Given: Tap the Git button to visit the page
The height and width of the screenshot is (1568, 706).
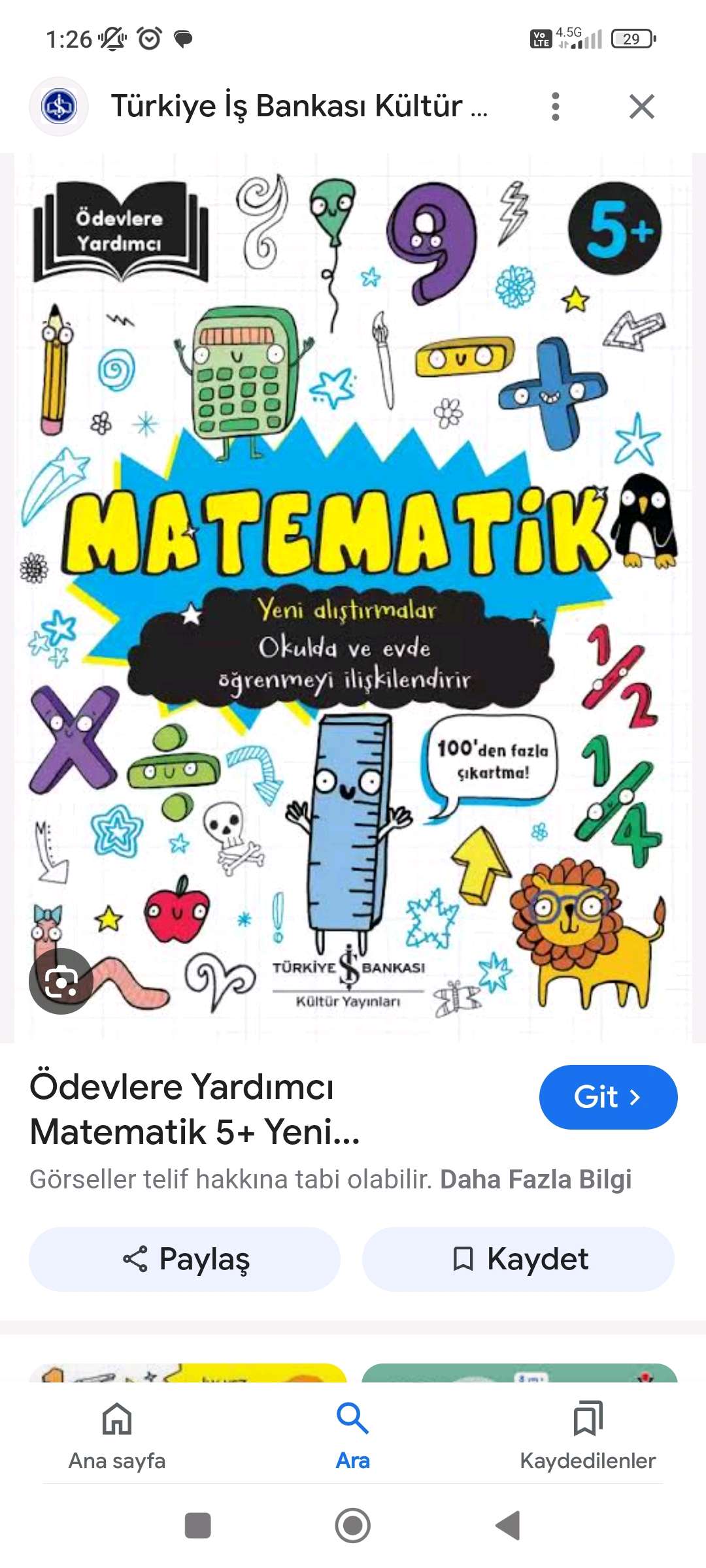Looking at the screenshot, I should (607, 1097).
